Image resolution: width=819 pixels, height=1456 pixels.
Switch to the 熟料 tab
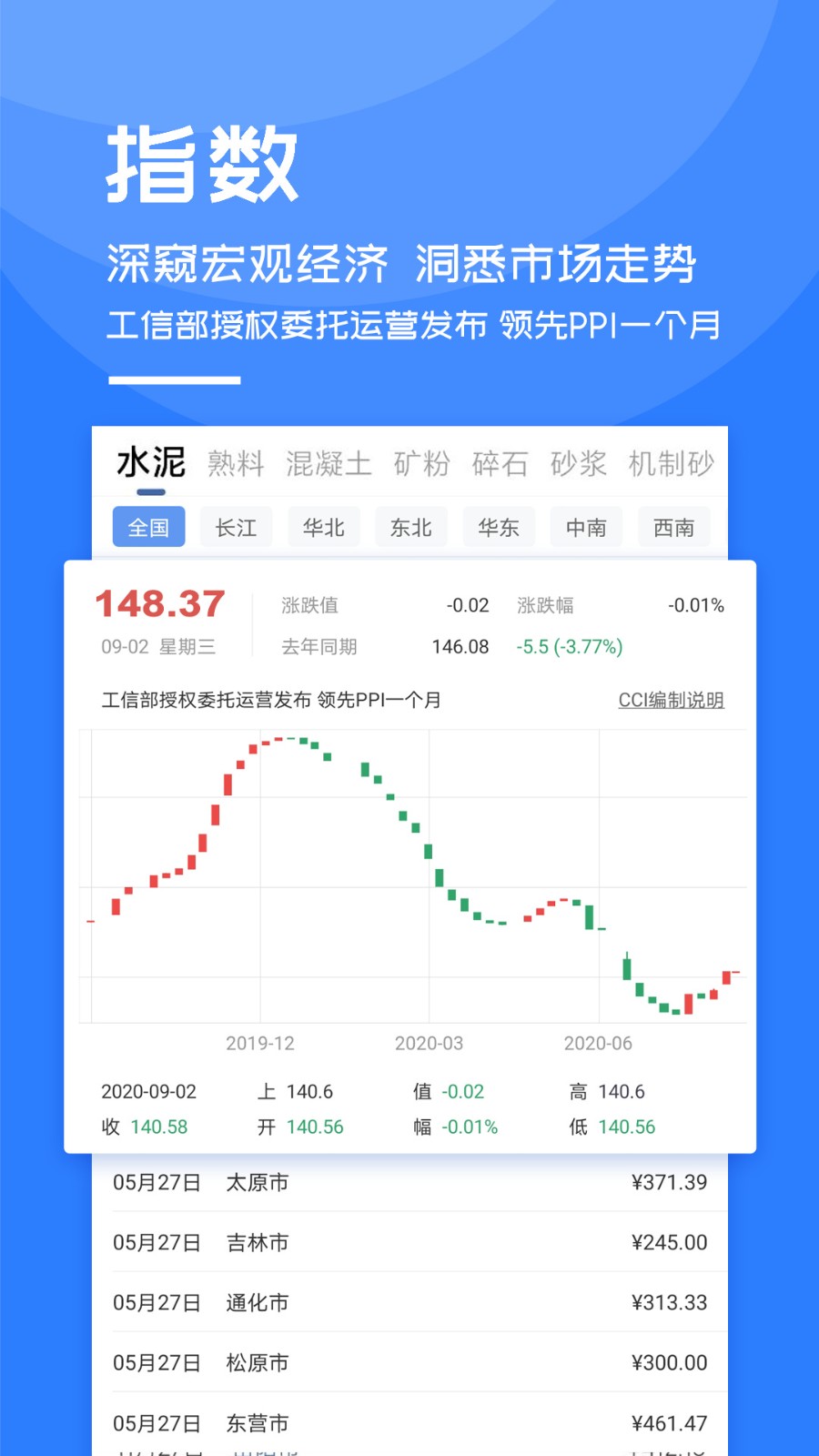pyautogui.click(x=235, y=464)
